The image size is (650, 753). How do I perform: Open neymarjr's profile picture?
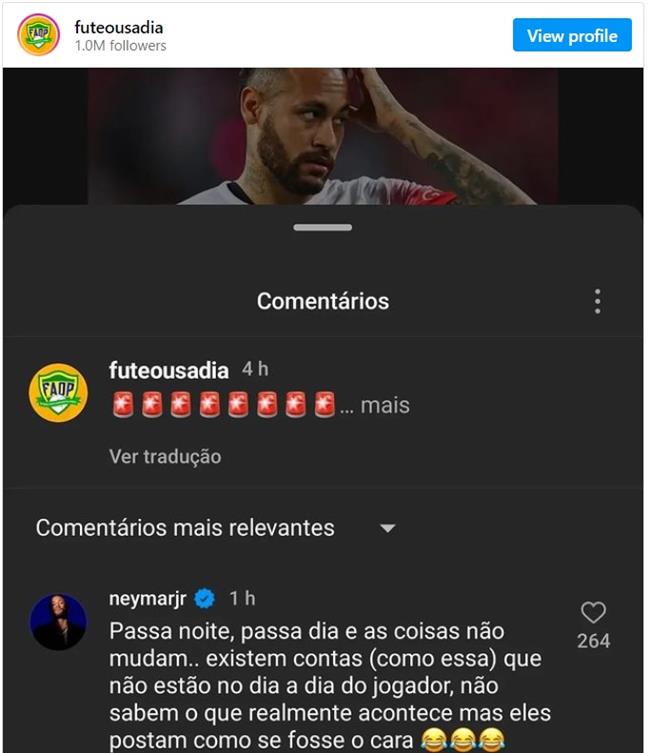coord(58,622)
